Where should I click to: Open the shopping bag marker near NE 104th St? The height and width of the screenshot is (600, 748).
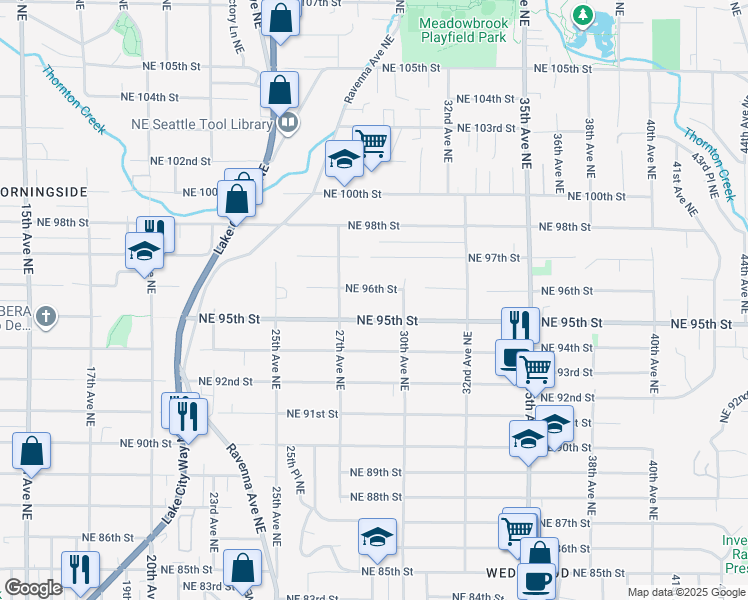(x=280, y=91)
